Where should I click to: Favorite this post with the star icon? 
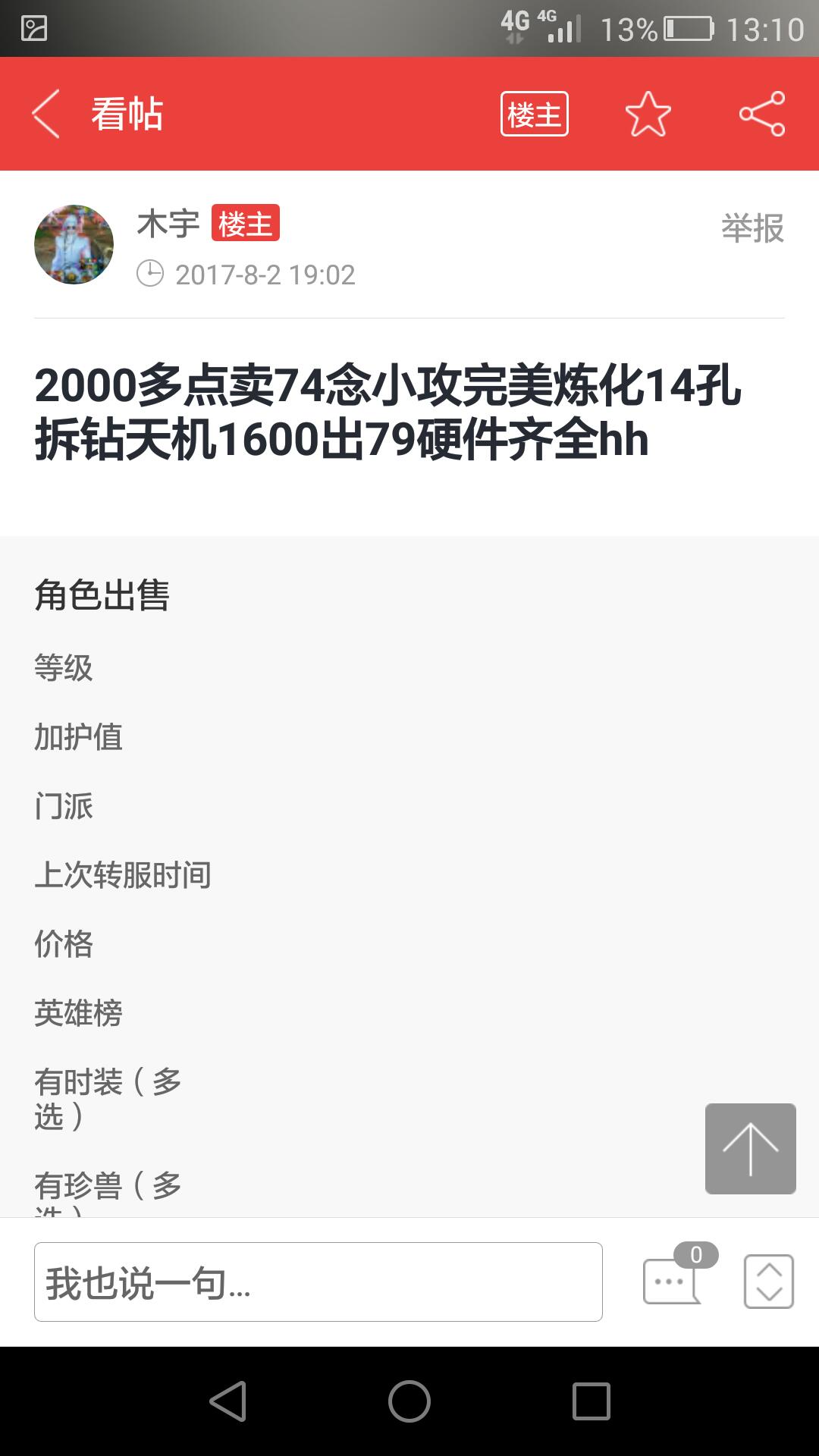[648, 114]
